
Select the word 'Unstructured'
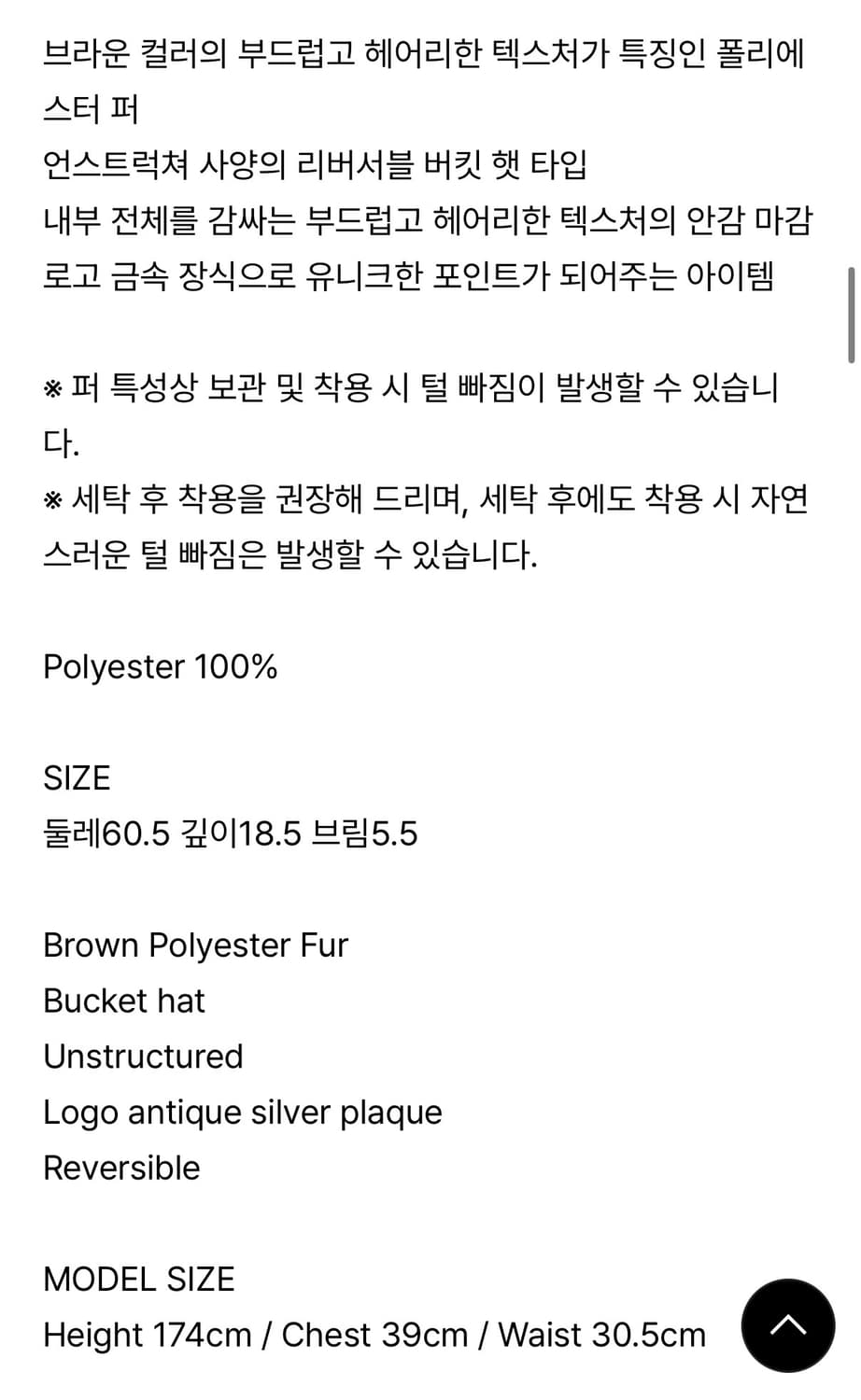(x=143, y=1057)
